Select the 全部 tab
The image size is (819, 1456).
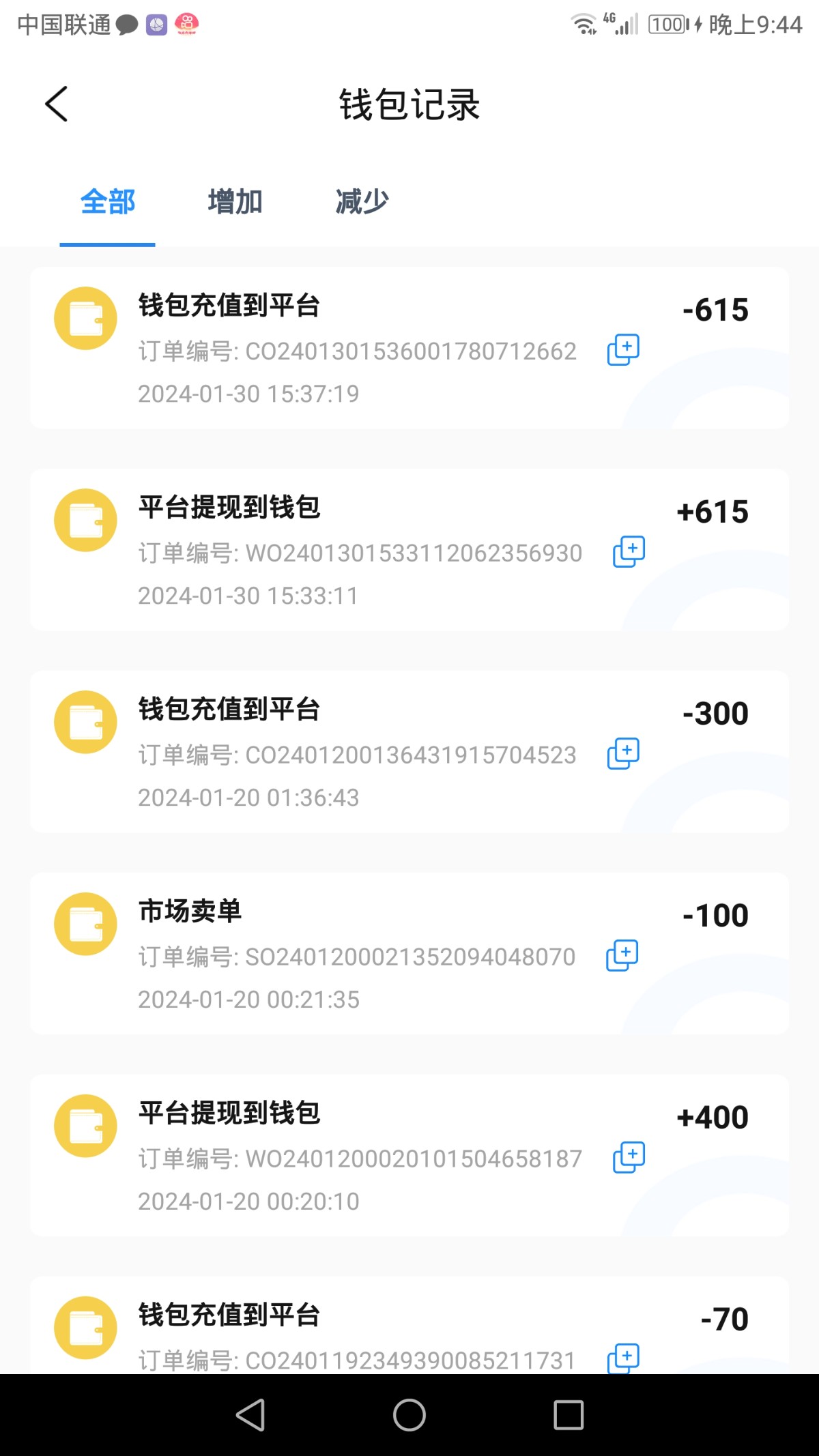tap(108, 202)
